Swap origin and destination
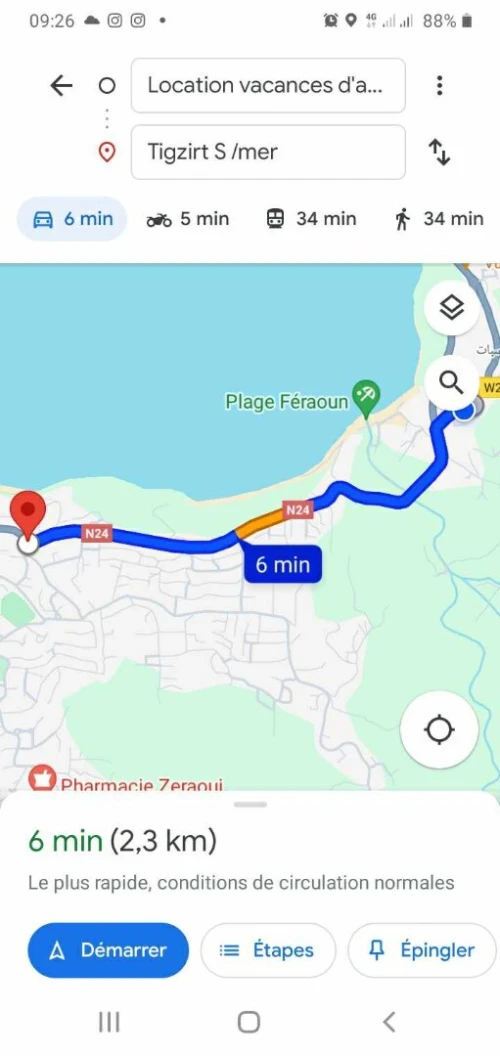 pyautogui.click(x=439, y=152)
